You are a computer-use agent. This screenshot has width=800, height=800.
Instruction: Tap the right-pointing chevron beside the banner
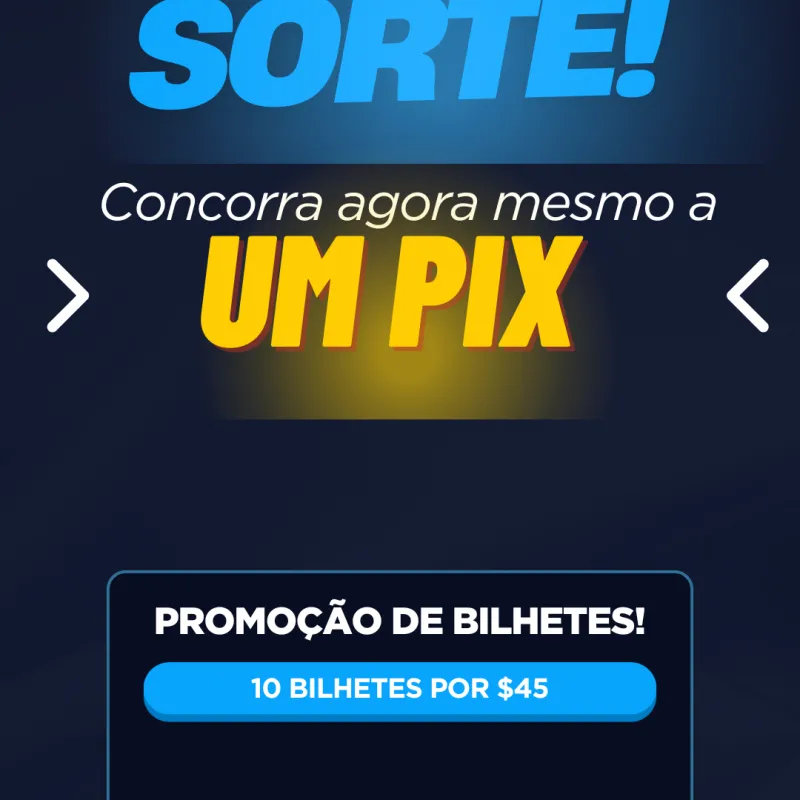coord(68,296)
